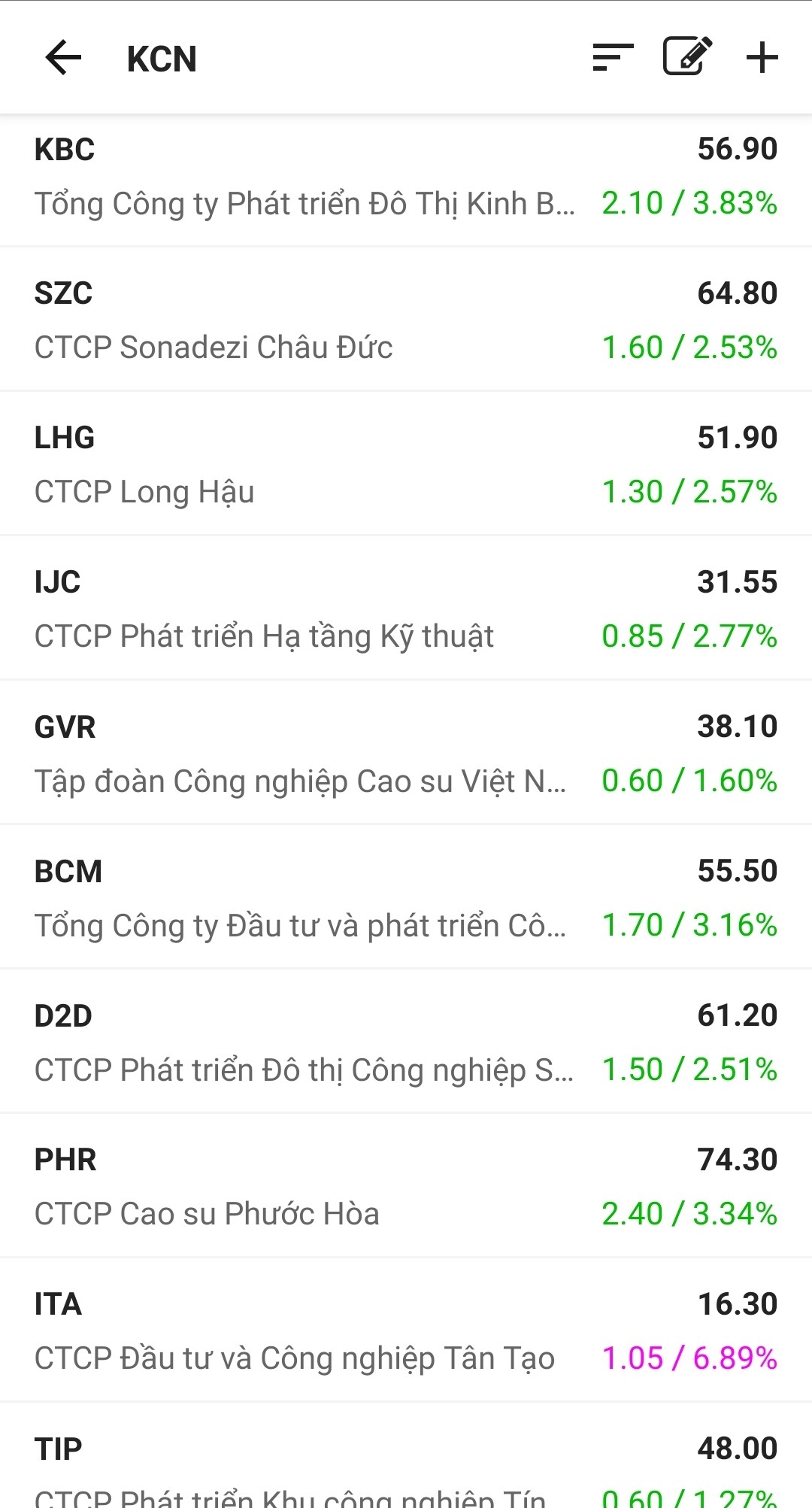View ITA Tân Tạo stock details
812x1508 pixels.
(406, 1331)
